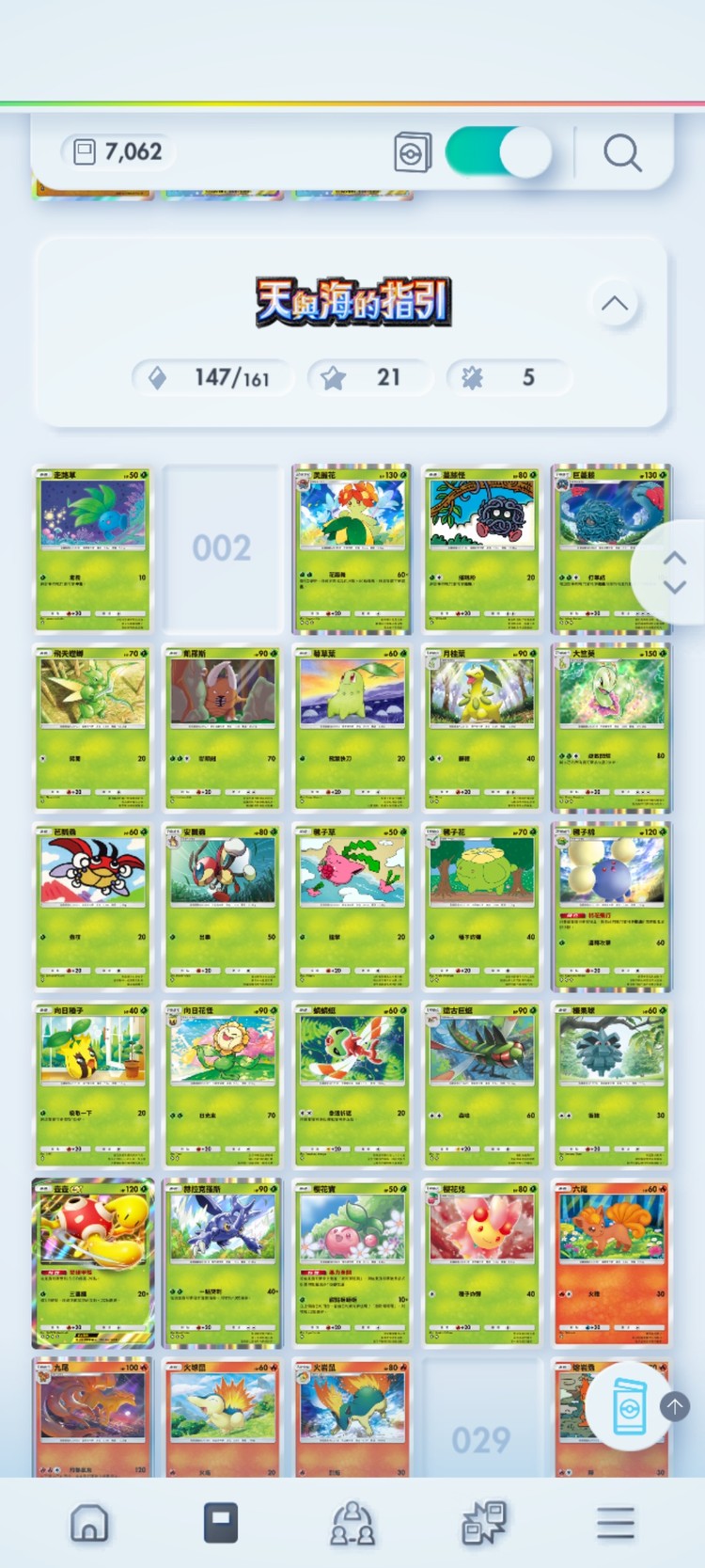Open the Vulpix card
This screenshot has height=1568, width=705.
tap(611, 1263)
